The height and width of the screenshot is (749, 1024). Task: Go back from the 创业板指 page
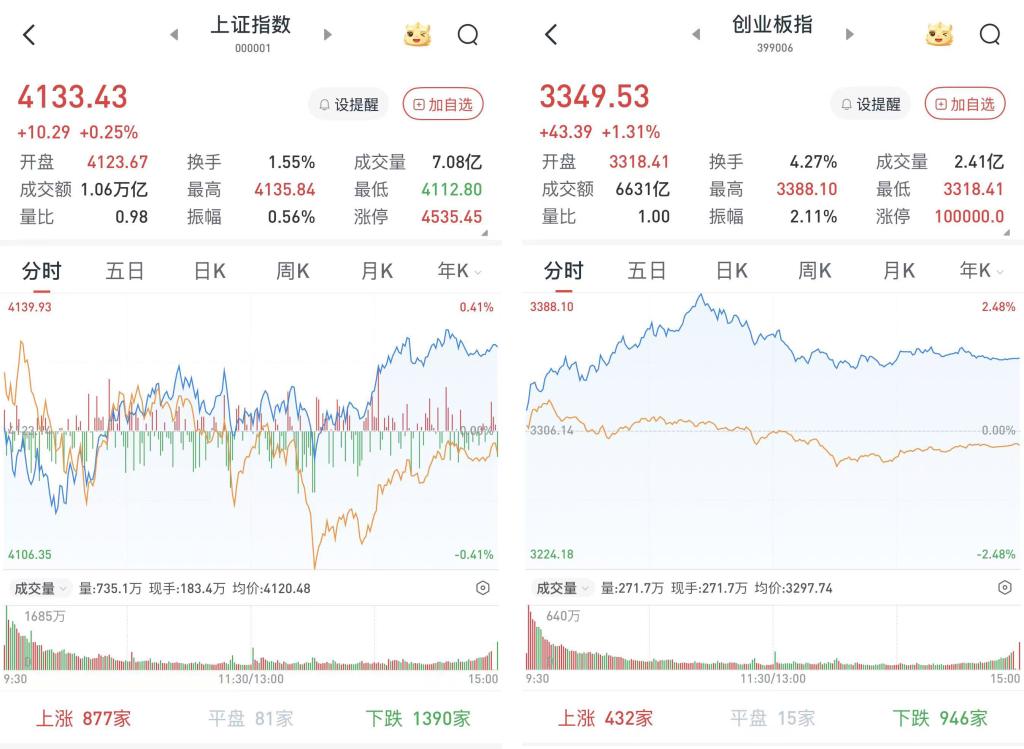point(551,35)
